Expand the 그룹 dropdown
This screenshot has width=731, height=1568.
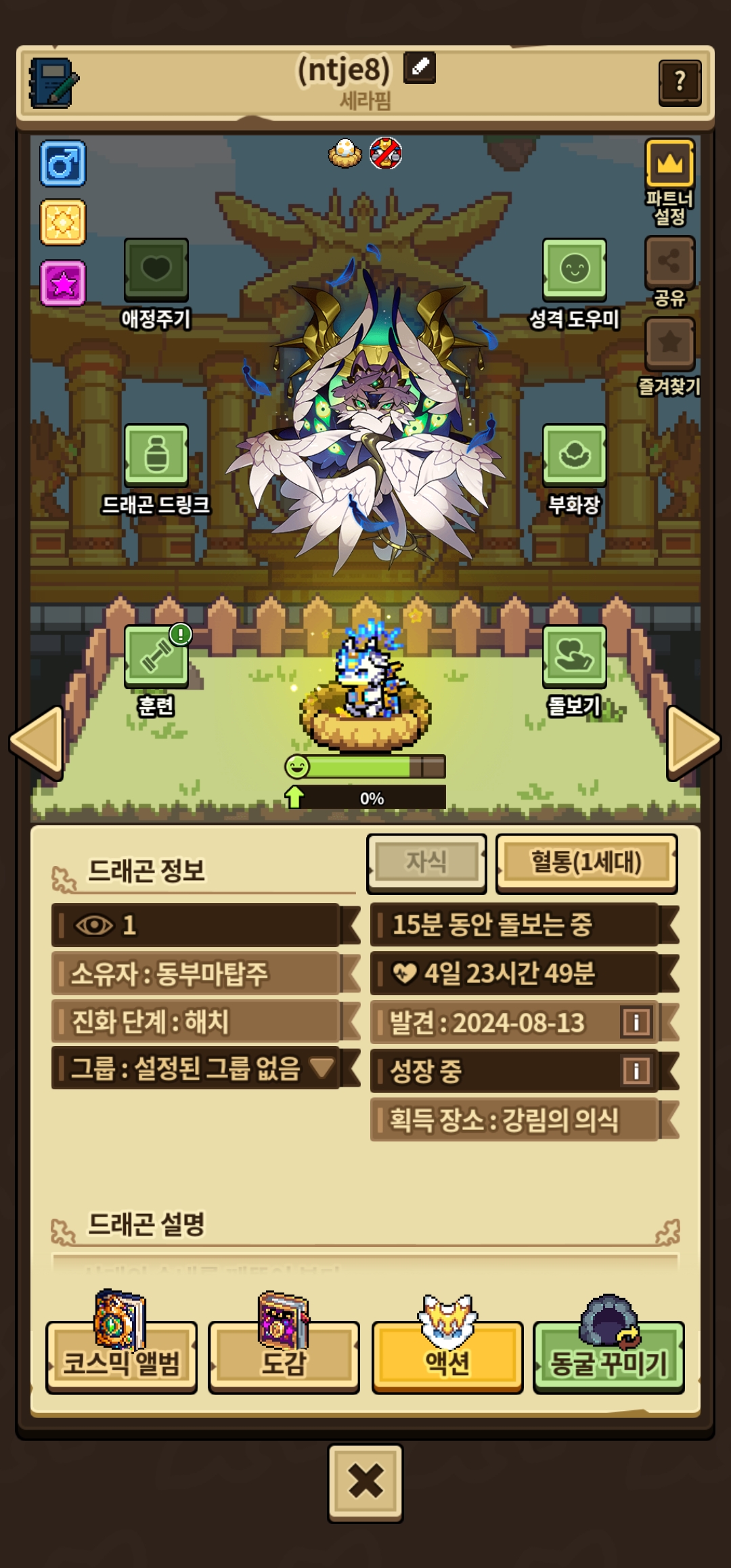click(x=322, y=1068)
